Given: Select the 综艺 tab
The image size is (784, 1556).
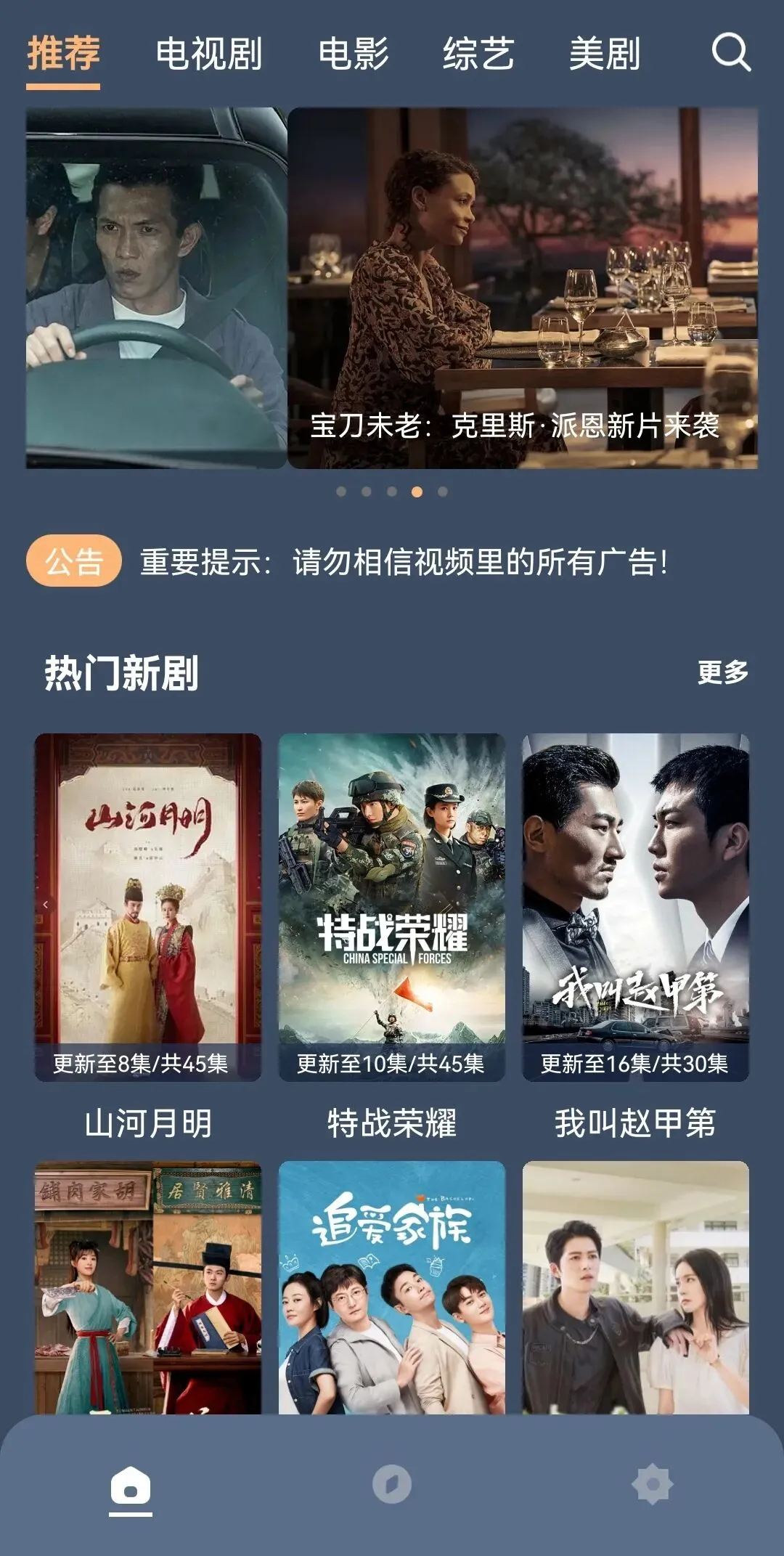Looking at the screenshot, I should click(x=478, y=54).
